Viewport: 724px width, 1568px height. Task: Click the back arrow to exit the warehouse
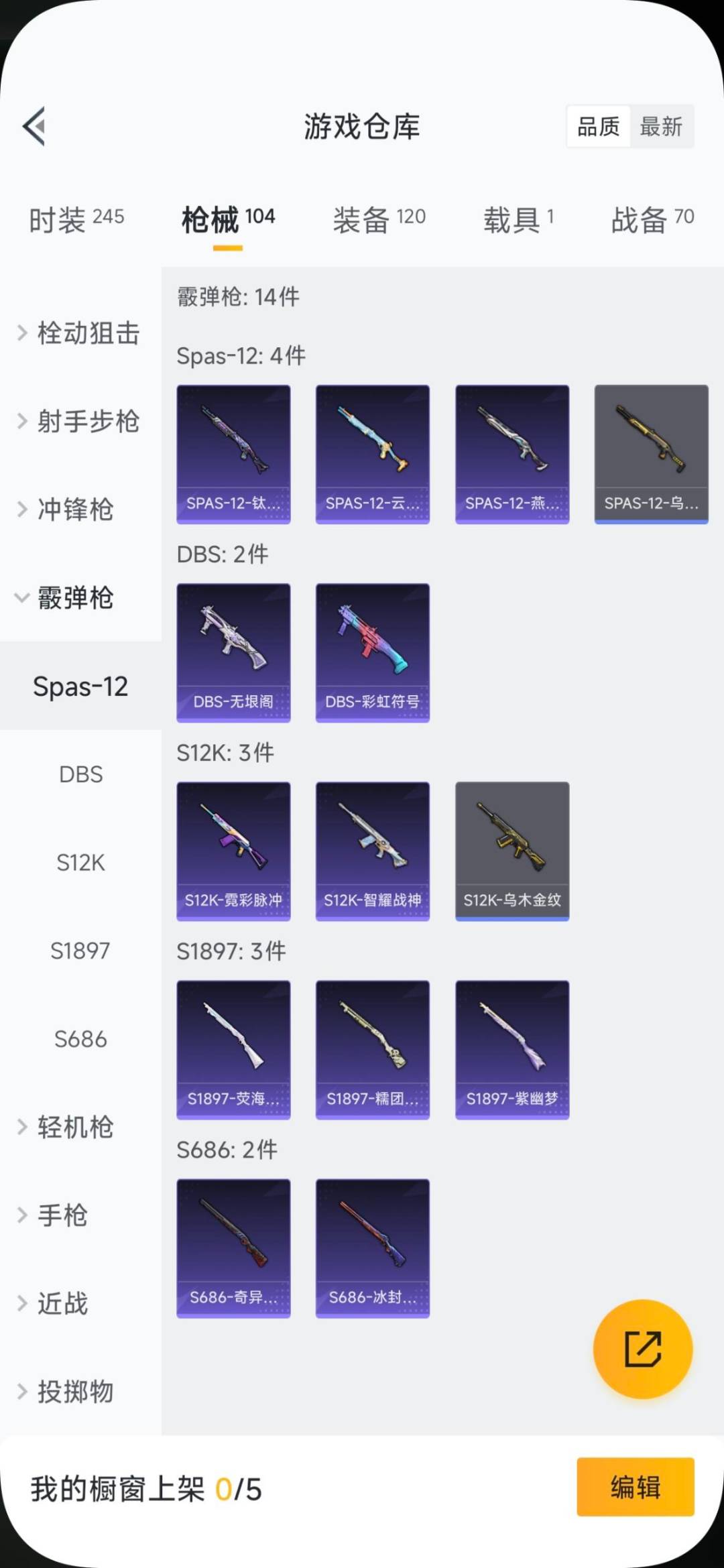coord(34,127)
